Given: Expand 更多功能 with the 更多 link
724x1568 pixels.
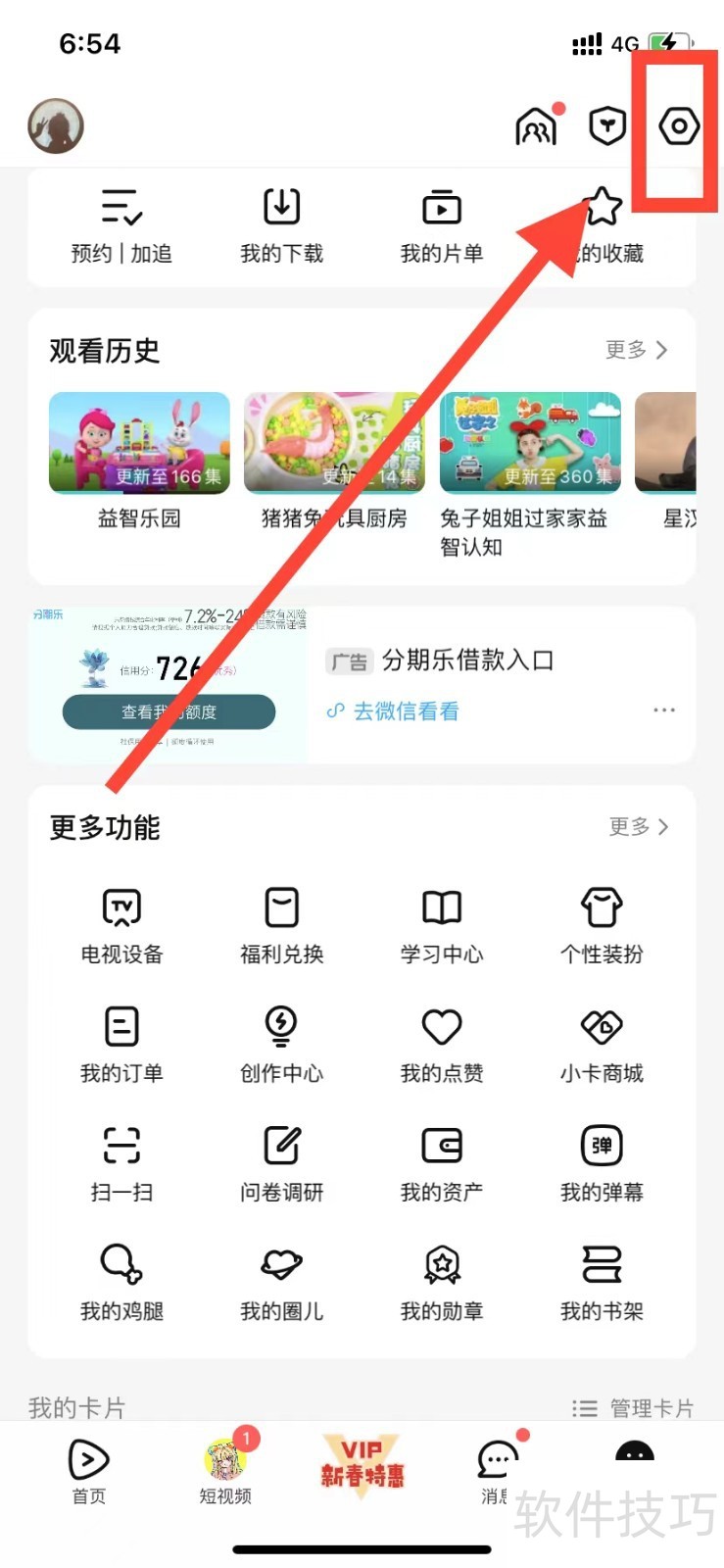Looking at the screenshot, I should click(639, 827).
